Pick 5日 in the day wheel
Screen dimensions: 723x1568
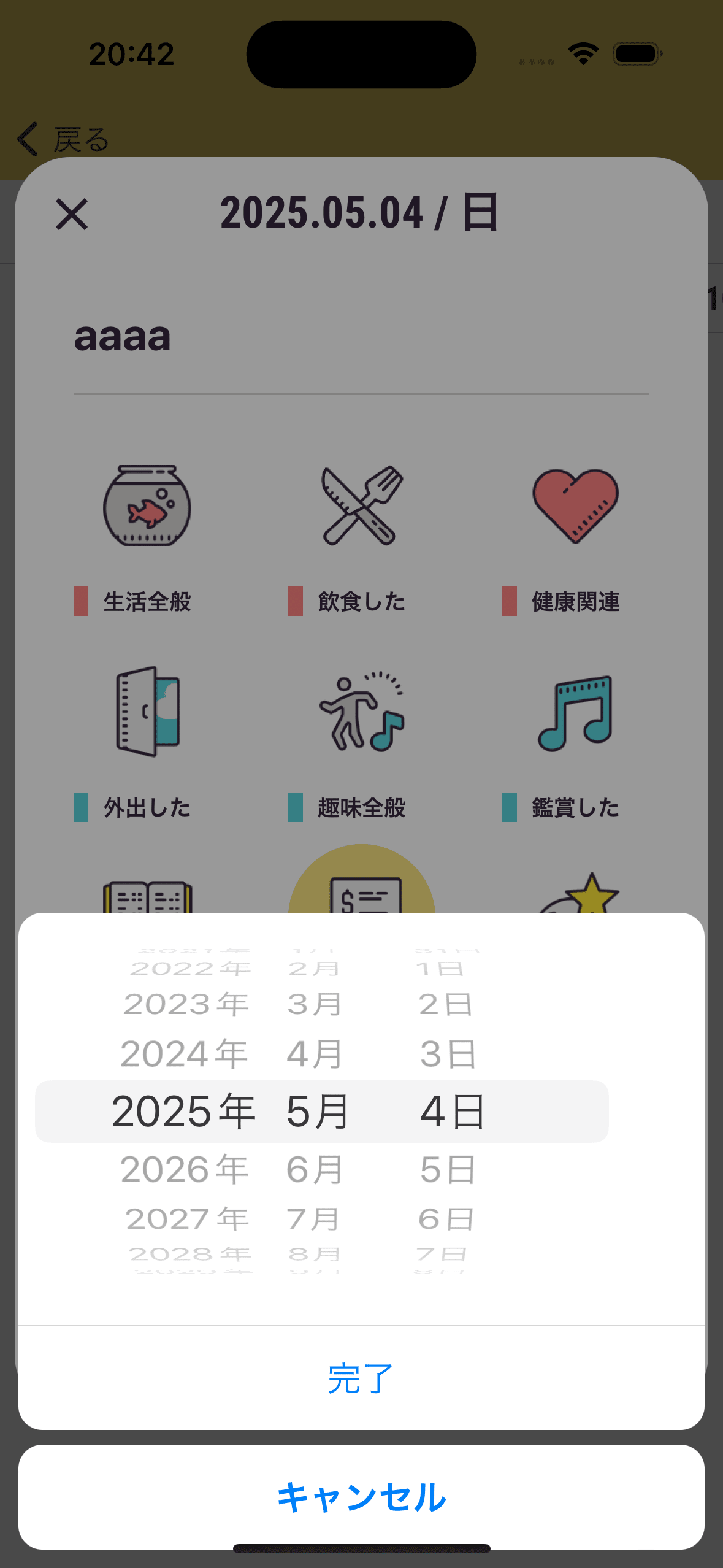click(448, 1169)
